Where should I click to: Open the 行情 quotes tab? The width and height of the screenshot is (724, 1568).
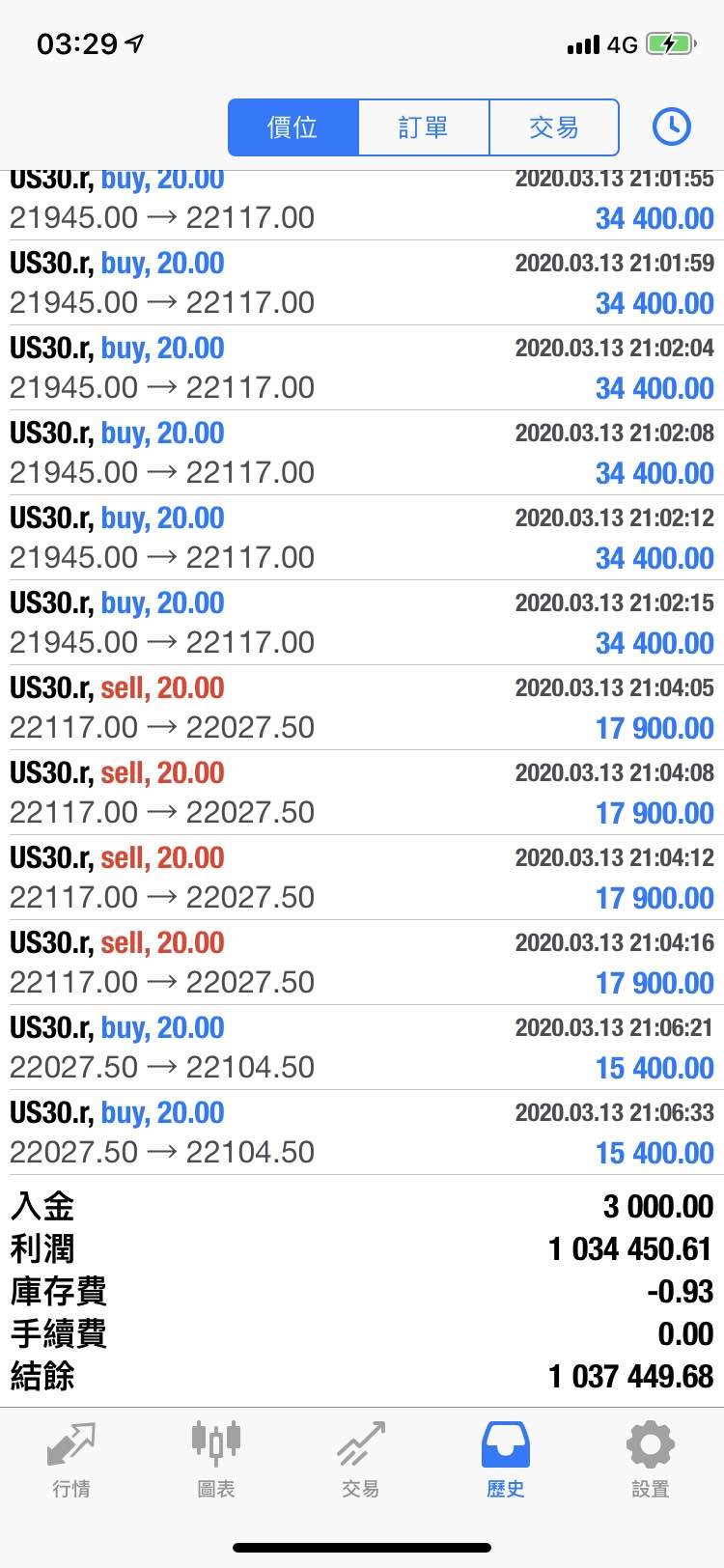[72, 1459]
